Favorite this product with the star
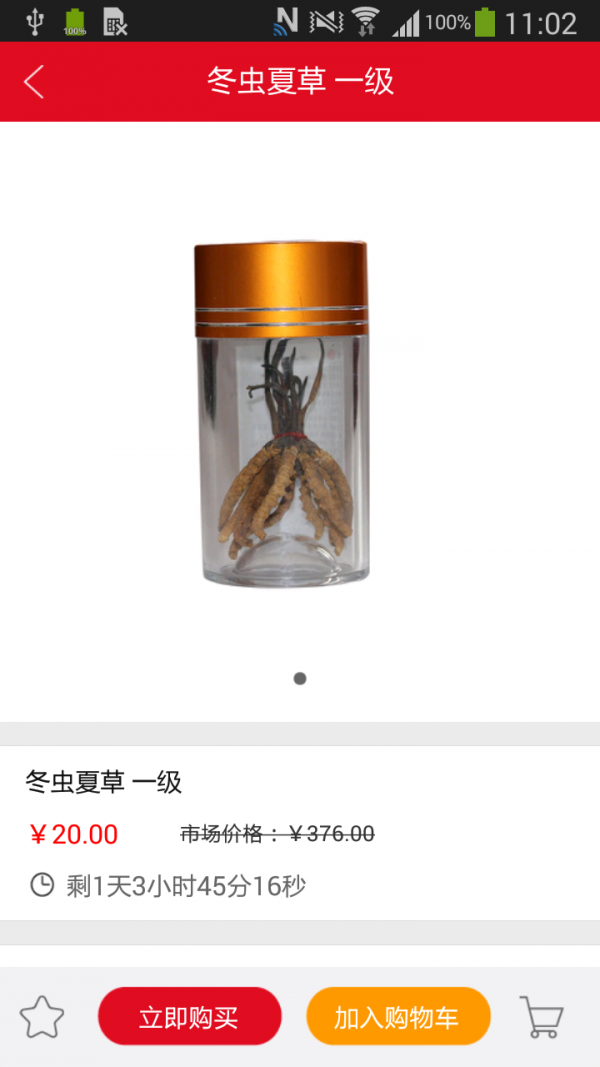The image size is (600, 1067). coord(42,1017)
